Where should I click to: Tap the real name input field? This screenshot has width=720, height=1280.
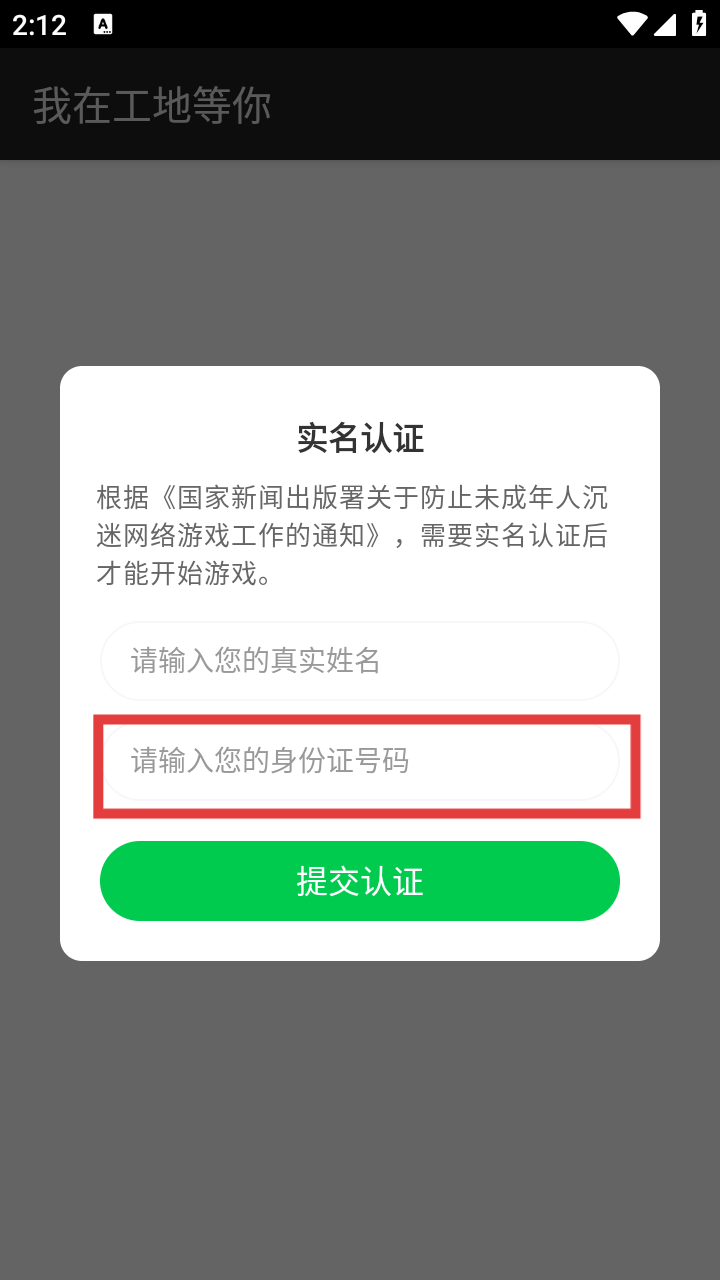[360, 661]
